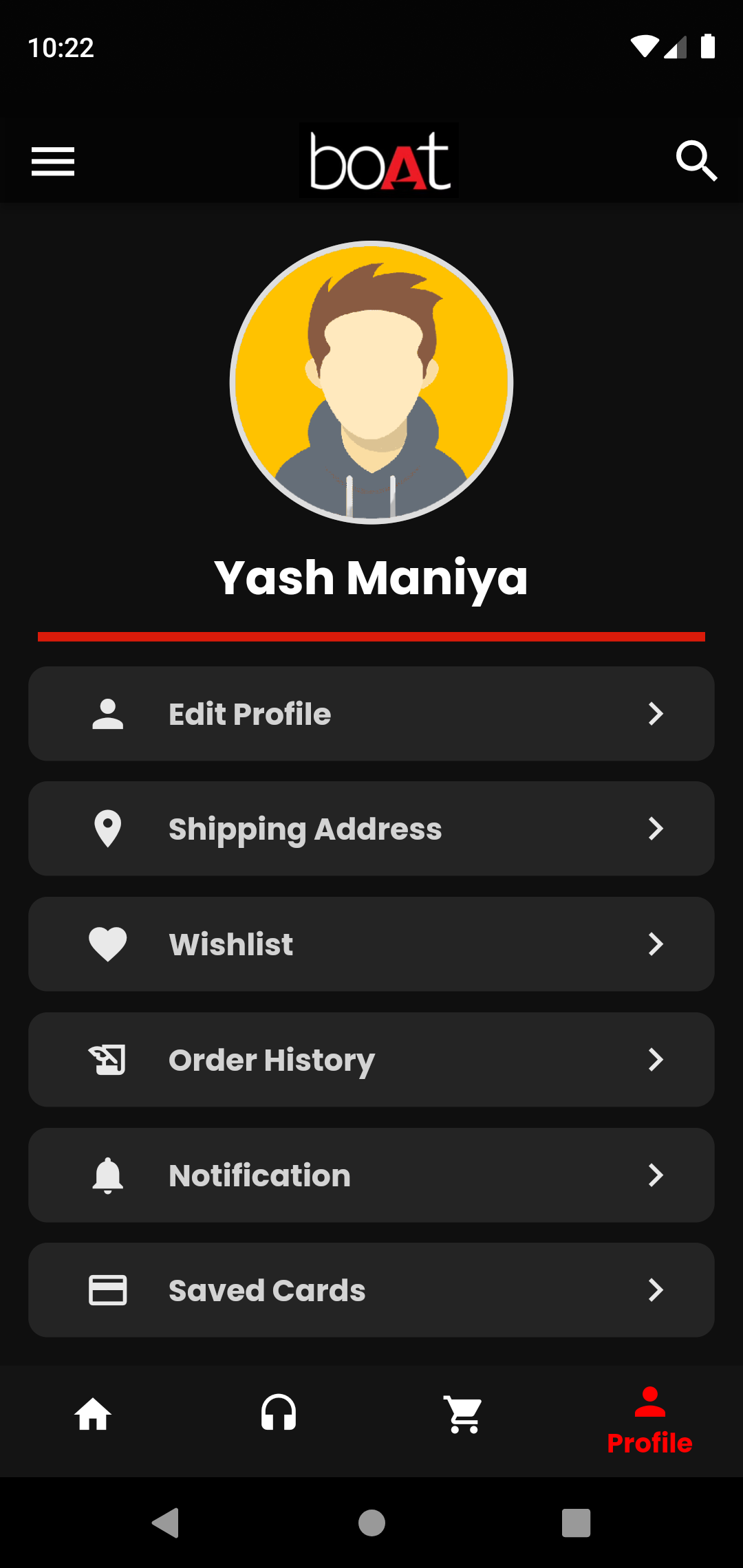
Task: Open Notification settings row
Action: point(371,1175)
